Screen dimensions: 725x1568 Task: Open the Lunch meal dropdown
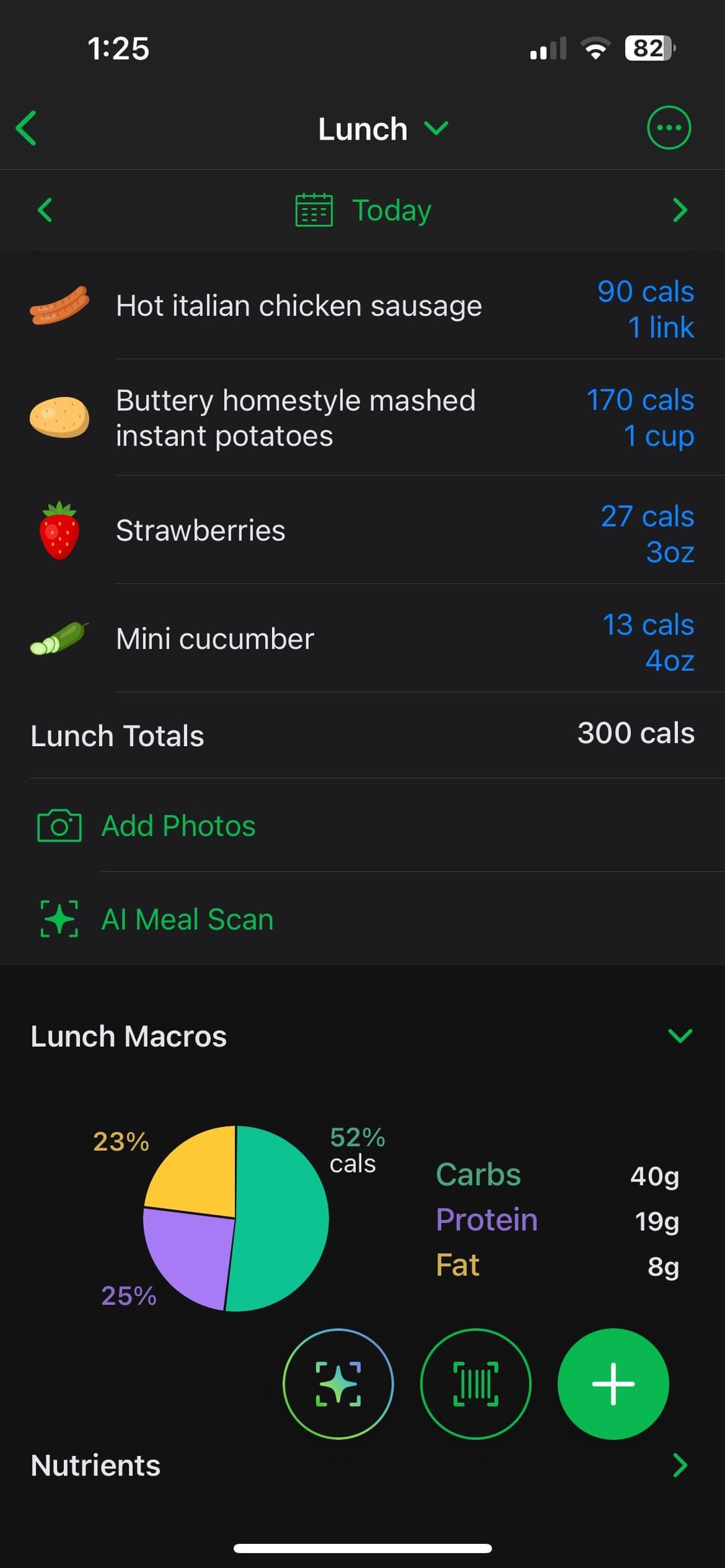pos(382,129)
